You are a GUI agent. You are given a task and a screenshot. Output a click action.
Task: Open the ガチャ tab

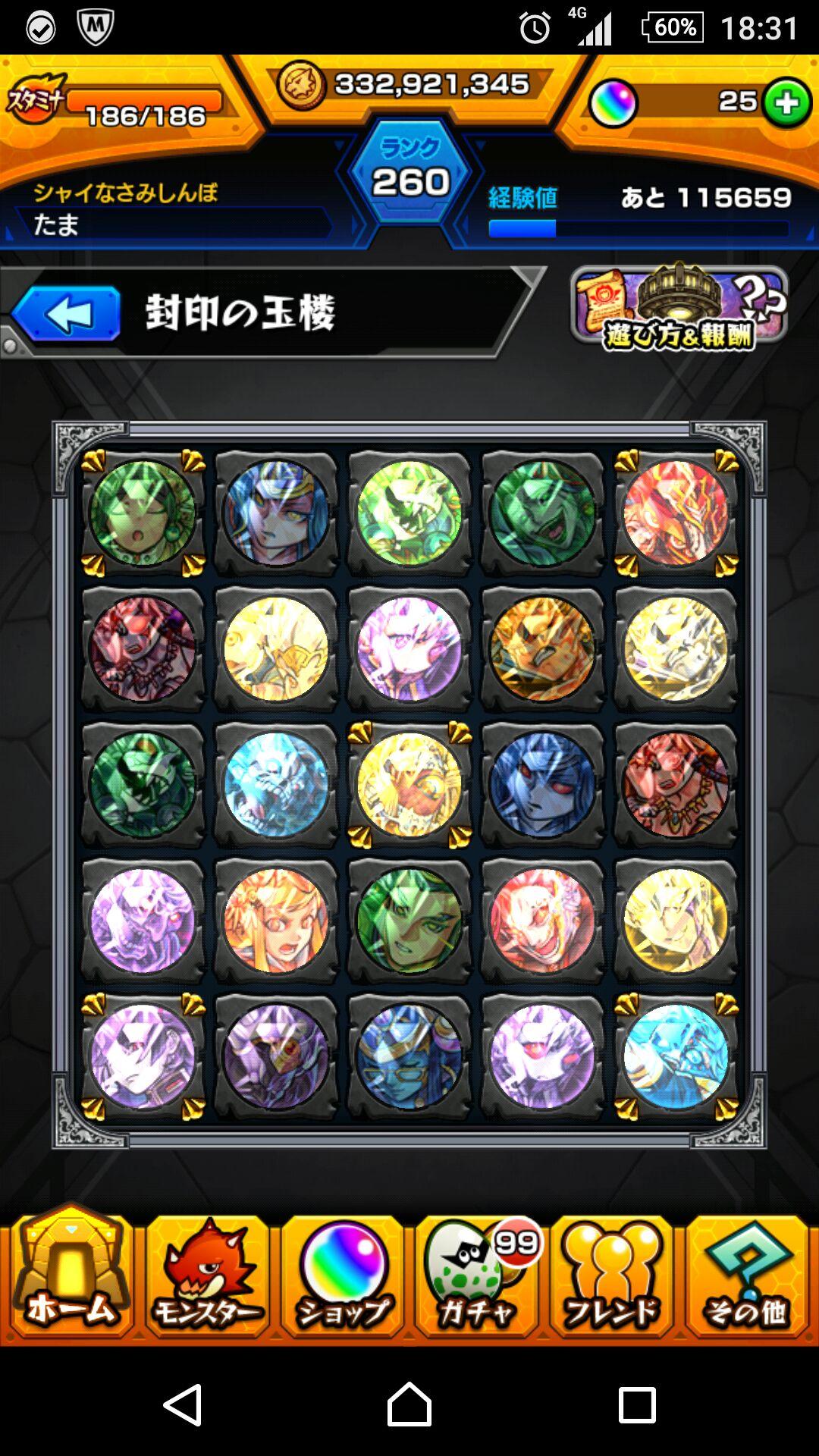coord(476,1276)
